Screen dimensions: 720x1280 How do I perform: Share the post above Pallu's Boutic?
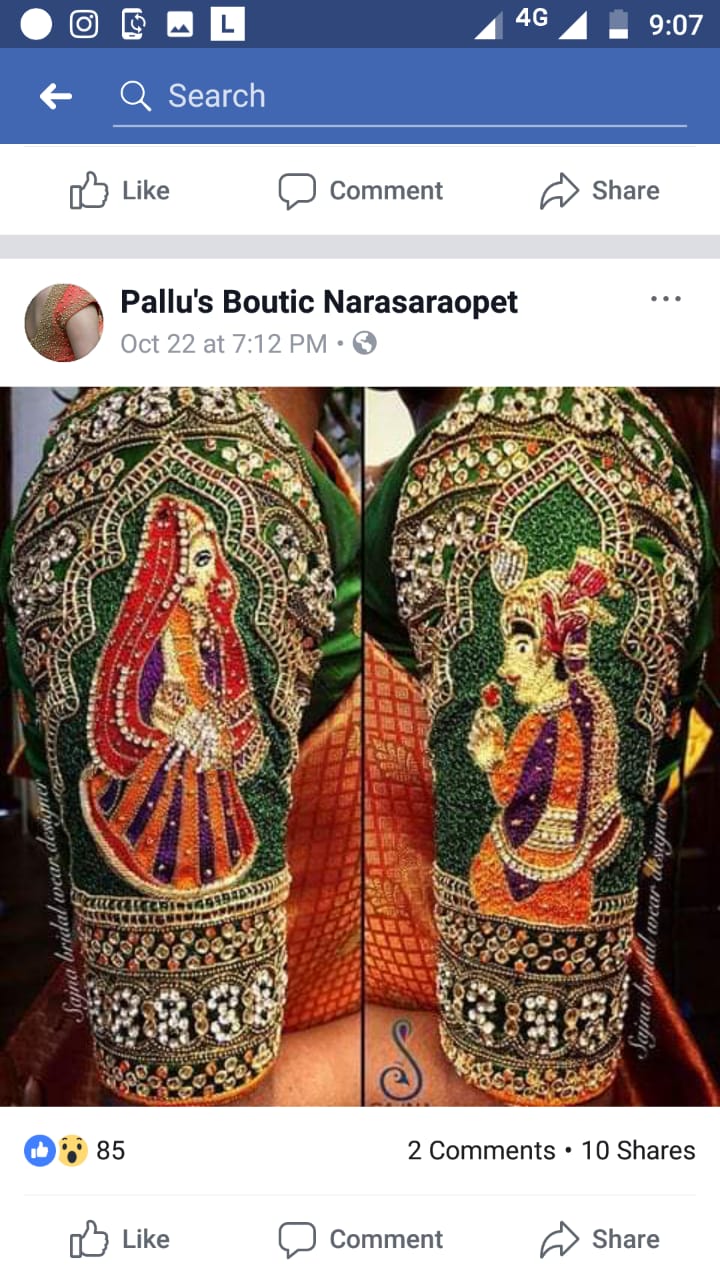[600, 190]
